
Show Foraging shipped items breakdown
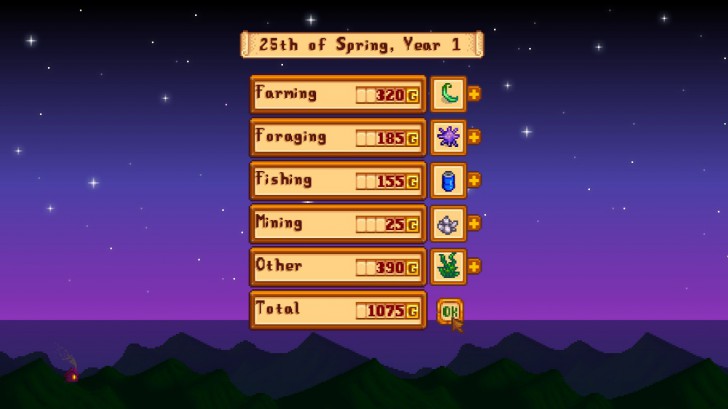click(474, 137)
